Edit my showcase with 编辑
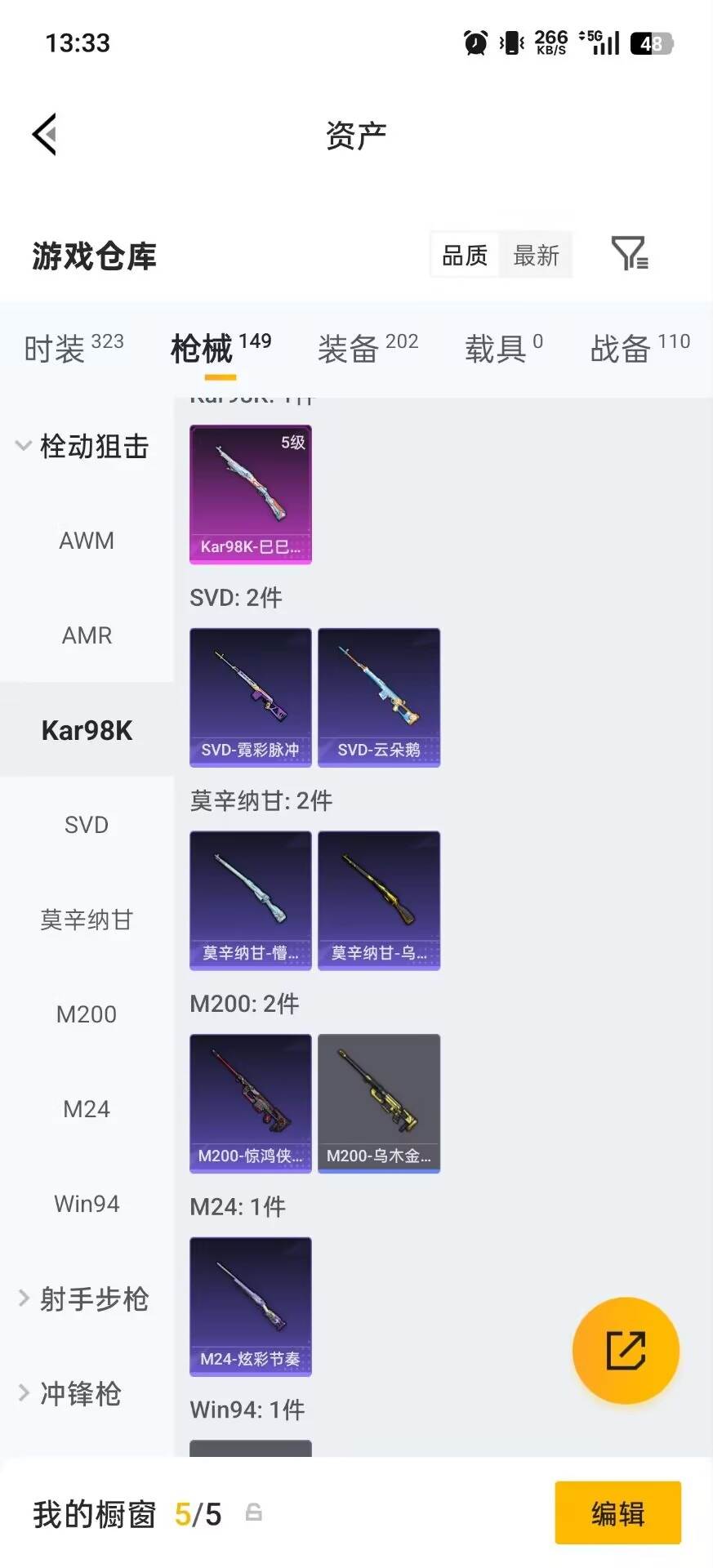713x1568 pixels. click(617, 1513)
